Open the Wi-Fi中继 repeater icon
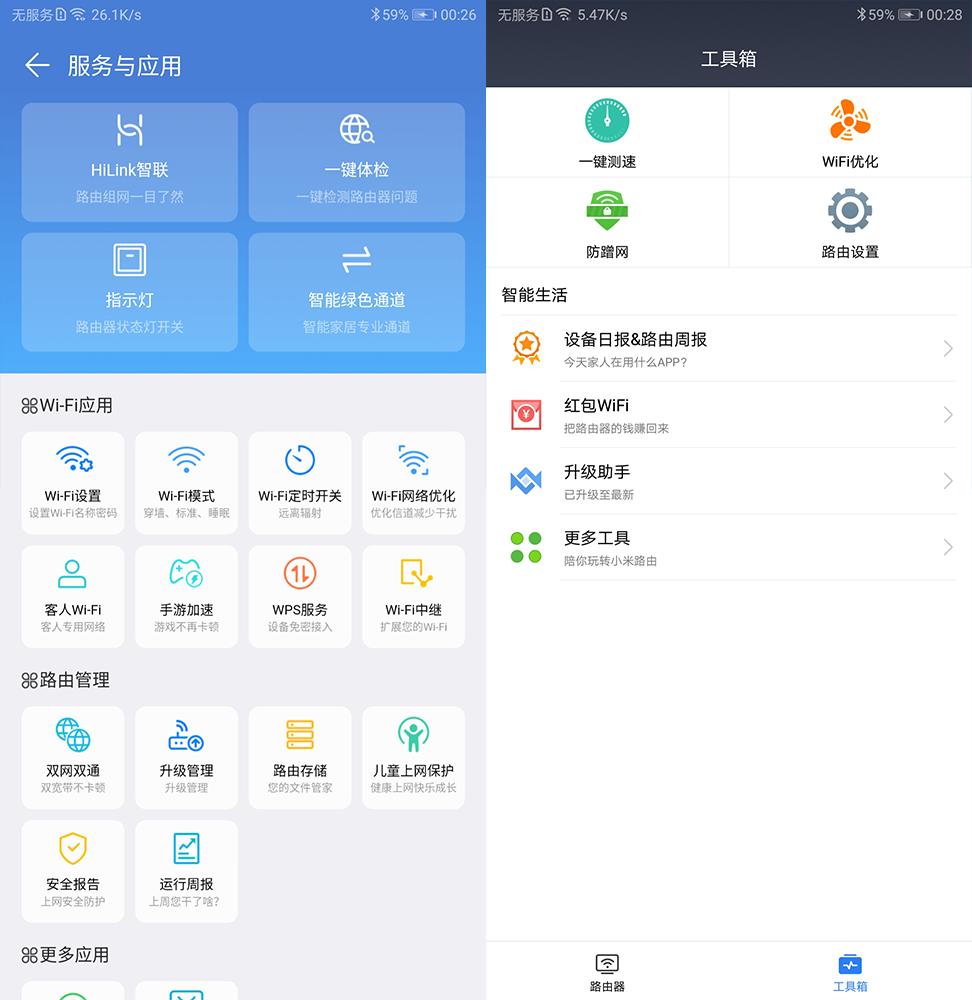This screenshot has height=1000, width=972. [413, 596]
